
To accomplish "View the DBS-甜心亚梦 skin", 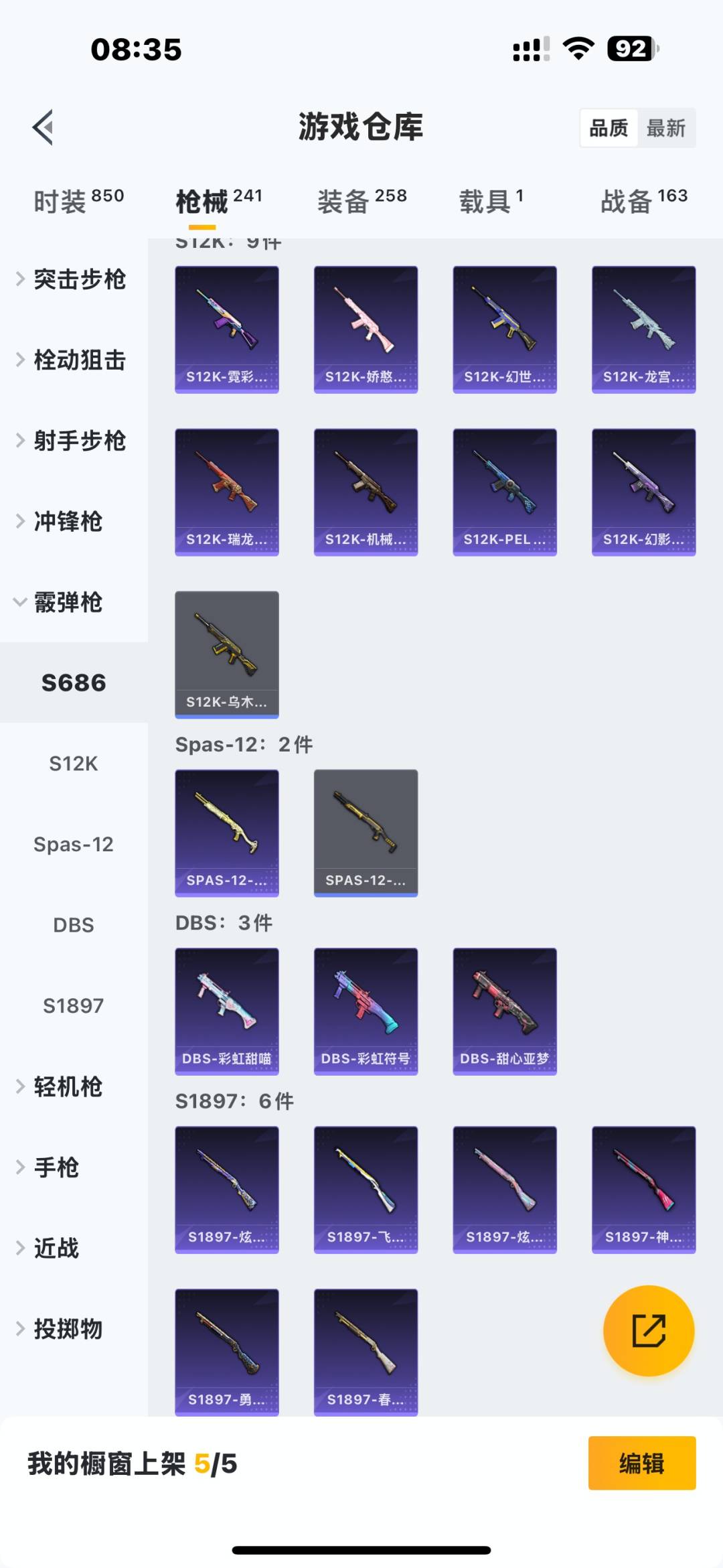I will 505,1011.
